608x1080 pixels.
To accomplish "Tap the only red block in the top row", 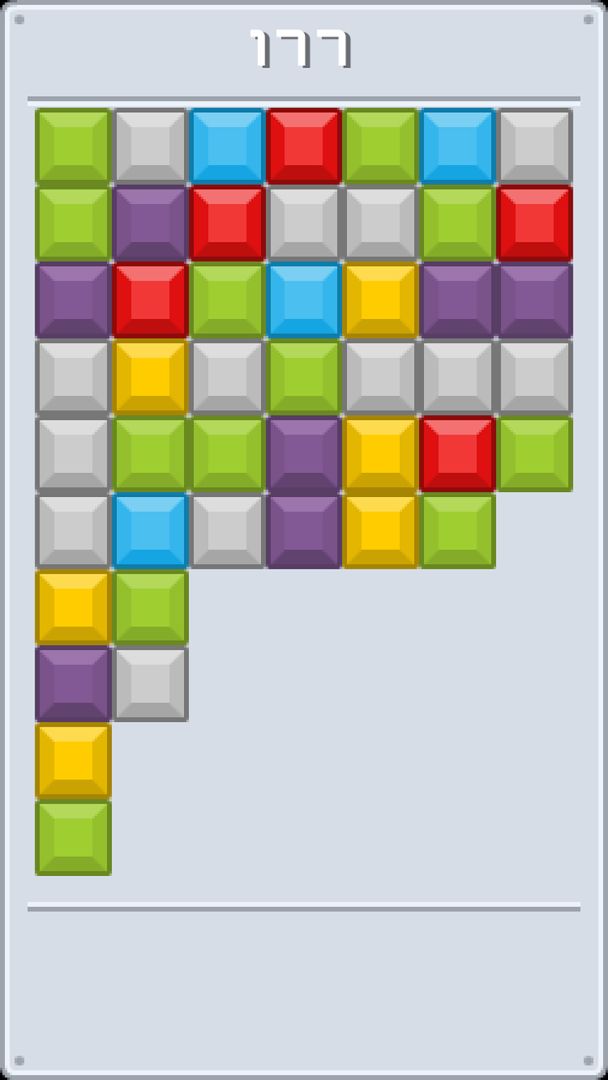I will tap(304, 146).
